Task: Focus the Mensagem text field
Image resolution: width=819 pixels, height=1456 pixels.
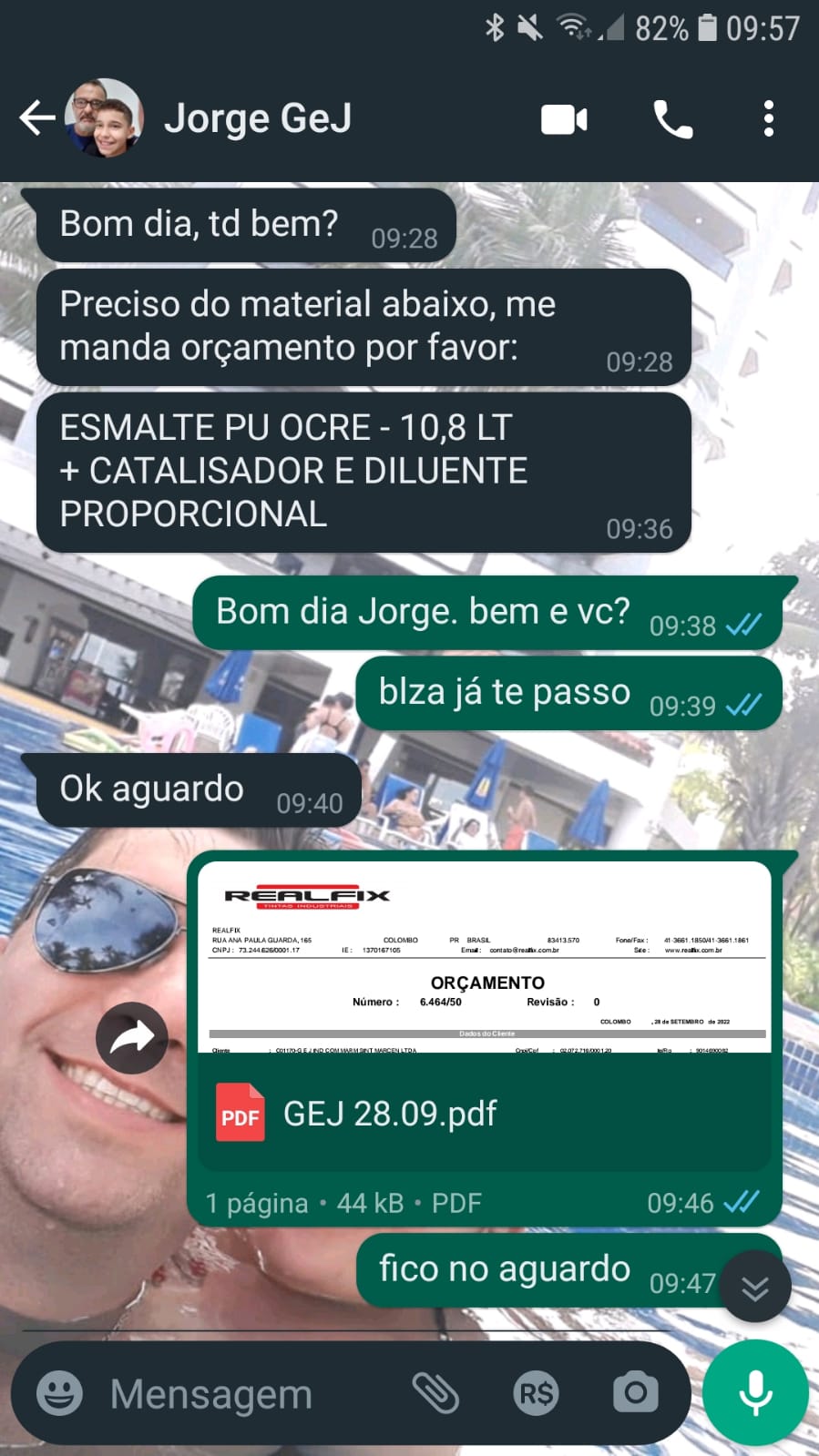Action: (x=246, y=1394)
